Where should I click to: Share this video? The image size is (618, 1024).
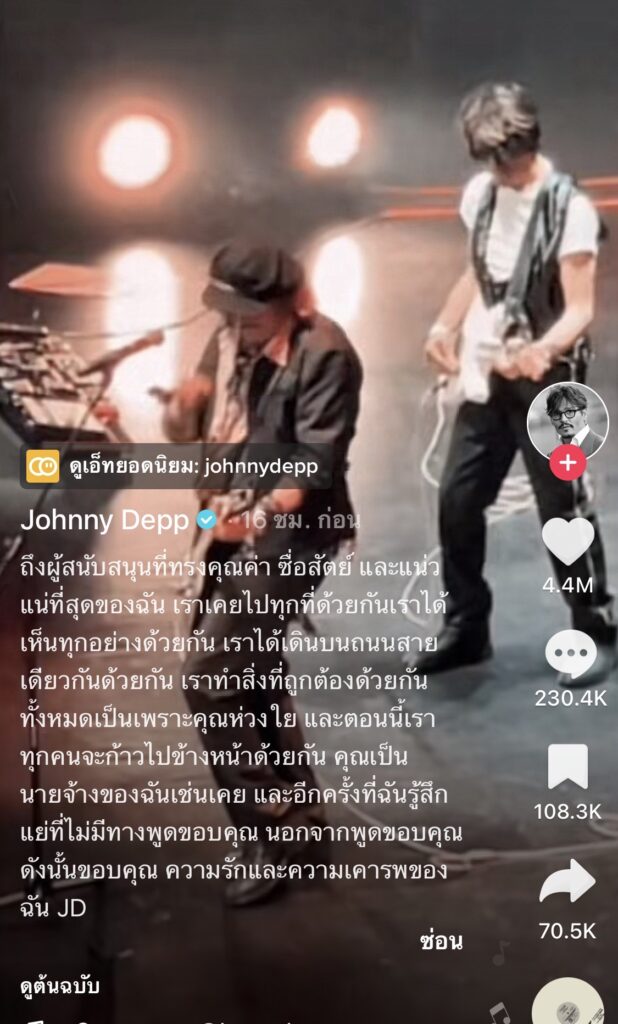click(x=567, y=883)
